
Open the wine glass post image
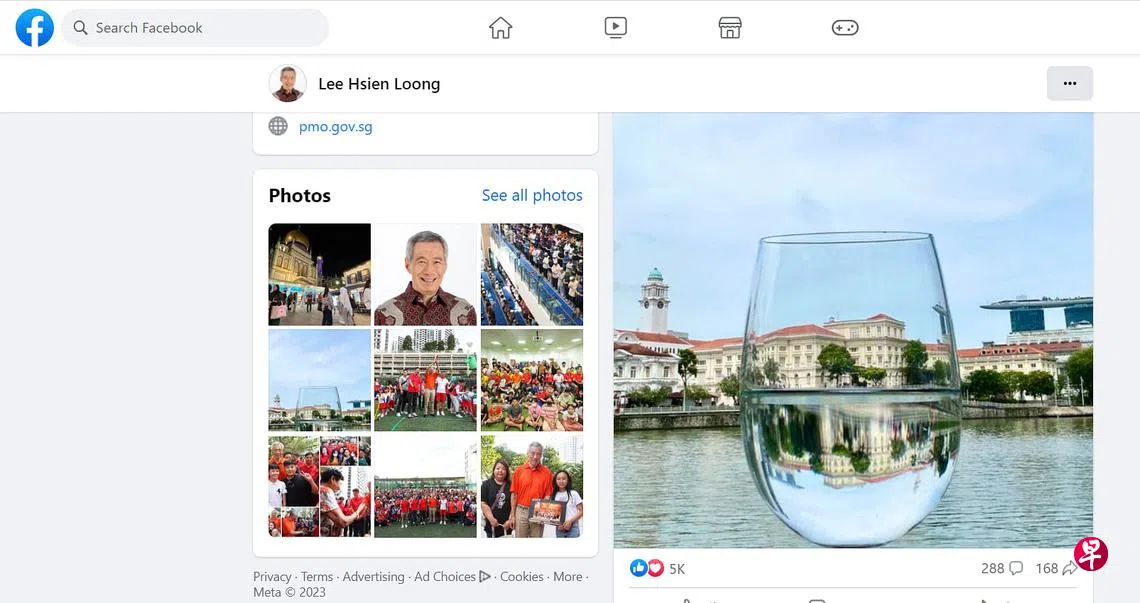click(852, 330)
